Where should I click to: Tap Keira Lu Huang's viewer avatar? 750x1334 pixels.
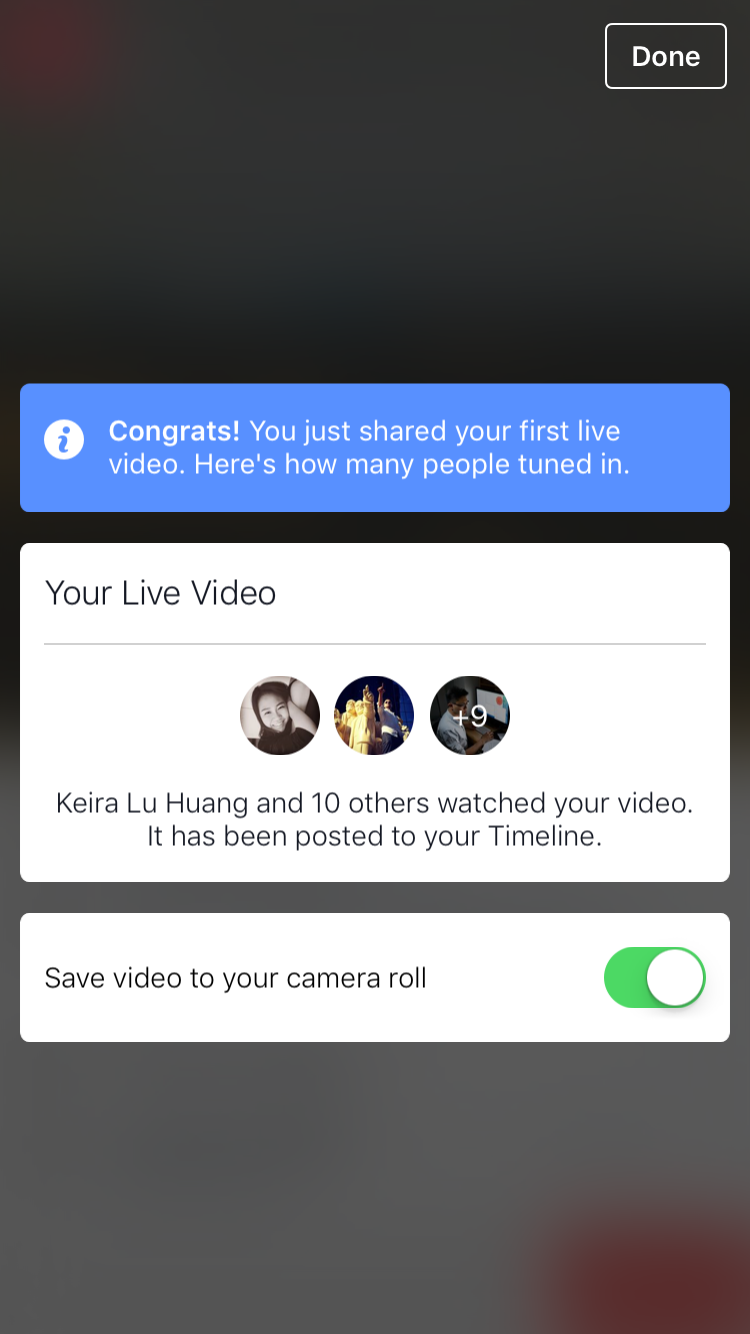(x=280, y=715)
